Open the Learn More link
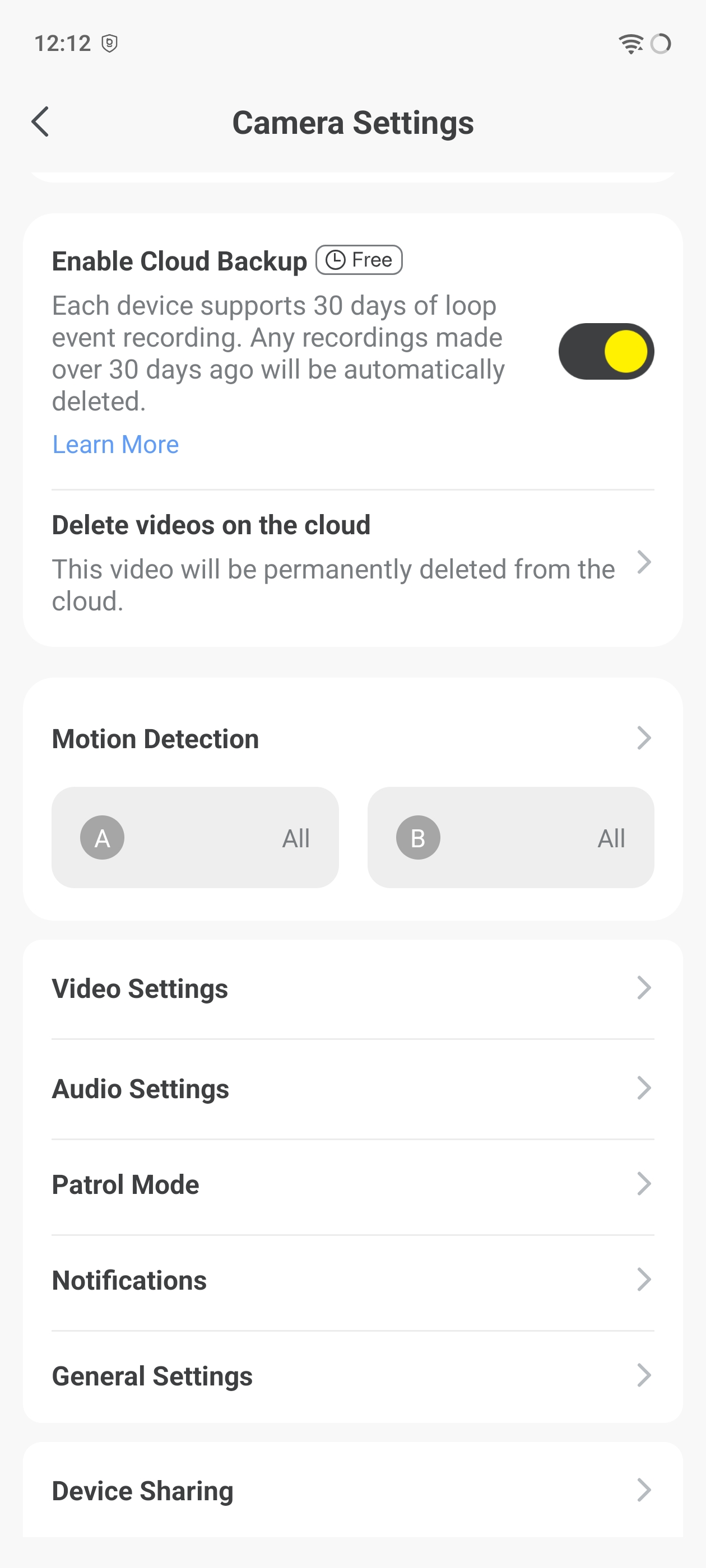706x1568 pixels. click(x=115, y=444)
